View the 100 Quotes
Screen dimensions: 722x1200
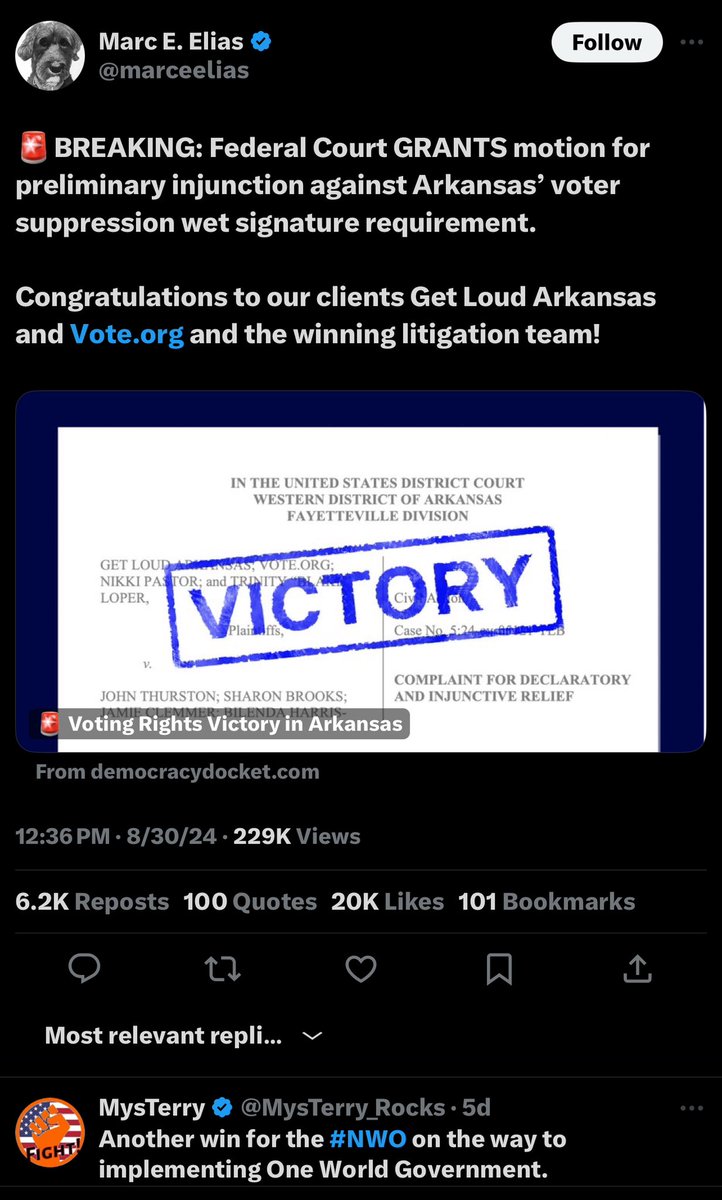pos(249,901)
